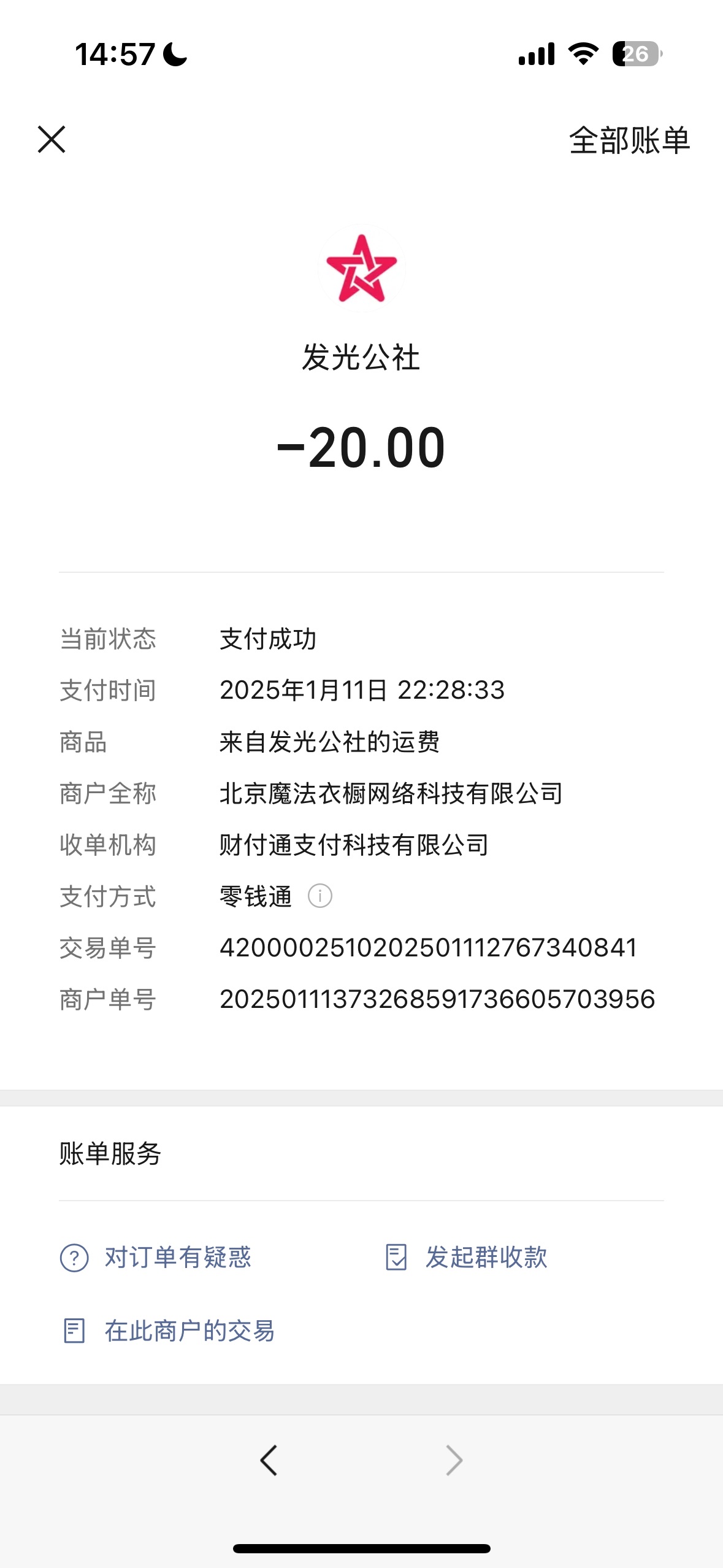Close the bill detail page
This screenshot has width=723, height=1568.
(52, 139)
